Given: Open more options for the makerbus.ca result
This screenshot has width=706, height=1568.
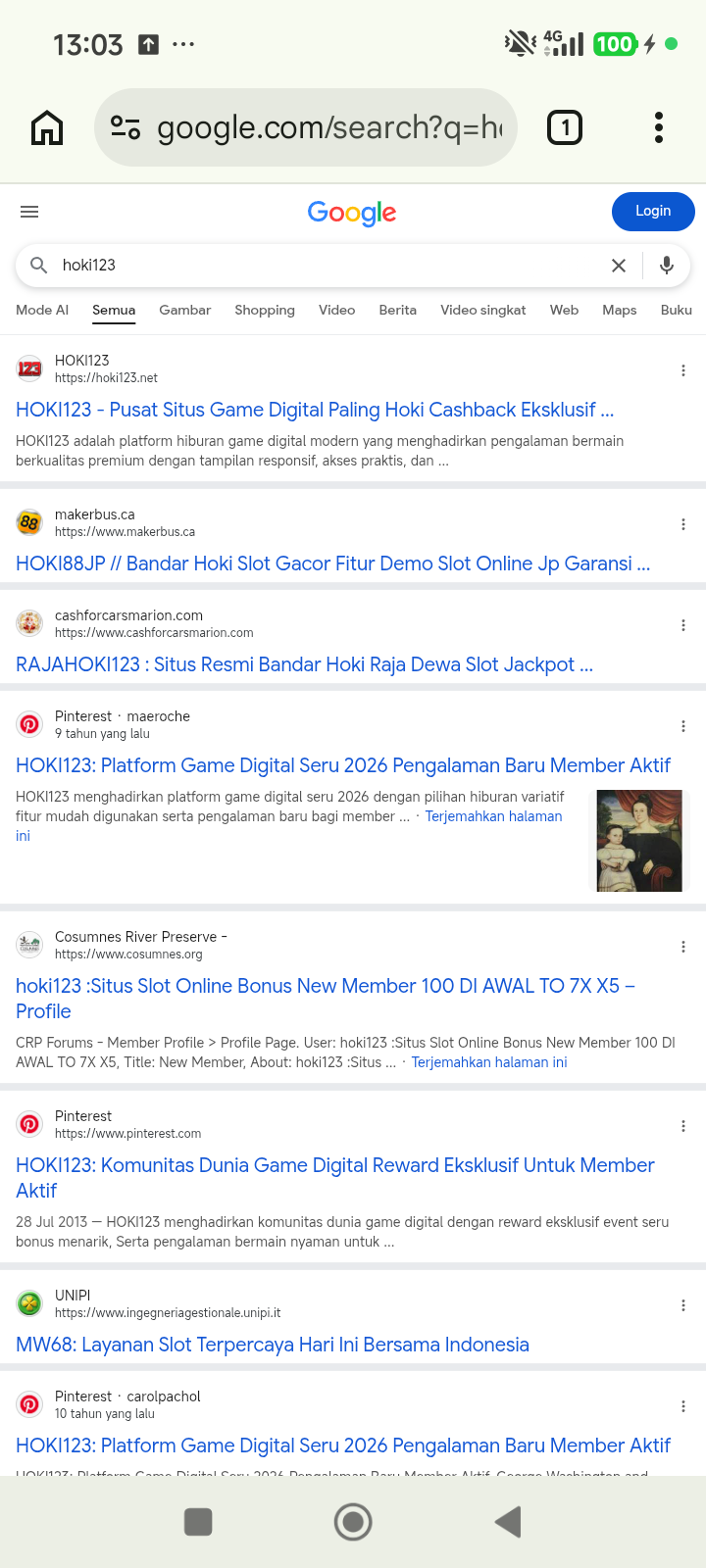Looking at the screenshot, I should point(683,524).
